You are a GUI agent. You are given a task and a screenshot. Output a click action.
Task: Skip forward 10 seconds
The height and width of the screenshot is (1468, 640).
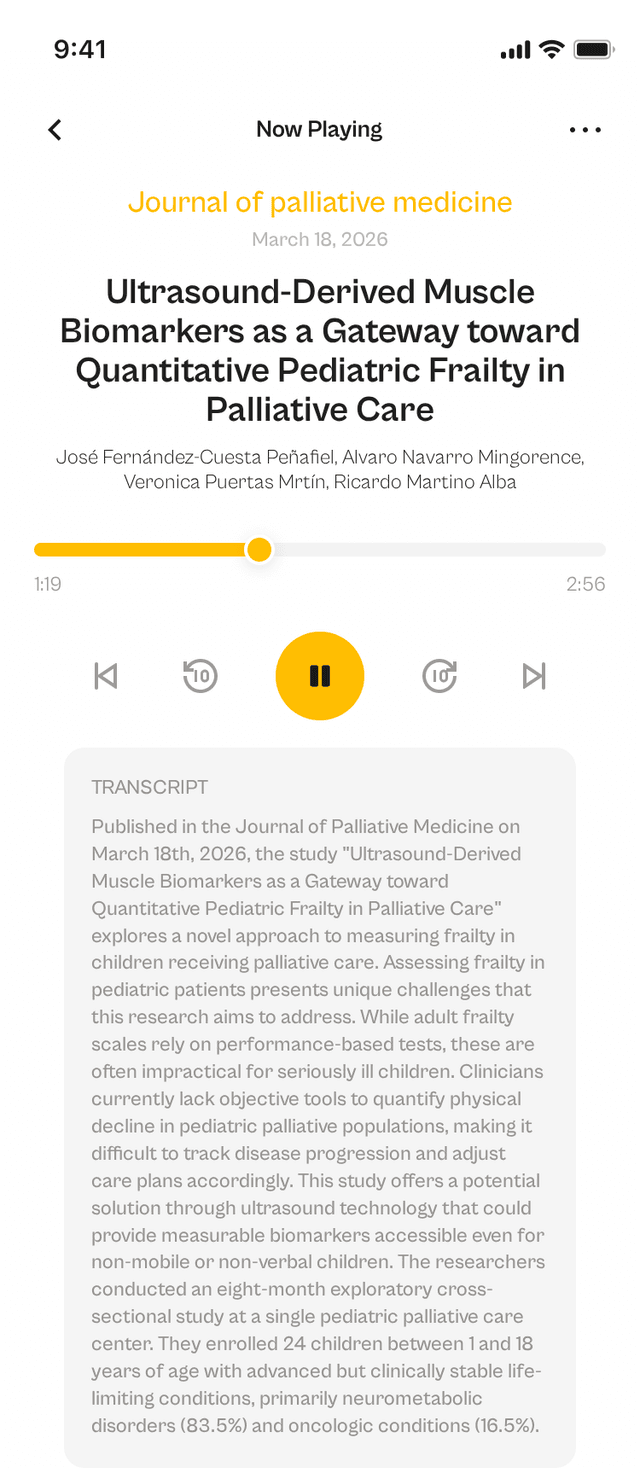click(x=439, y=676)
